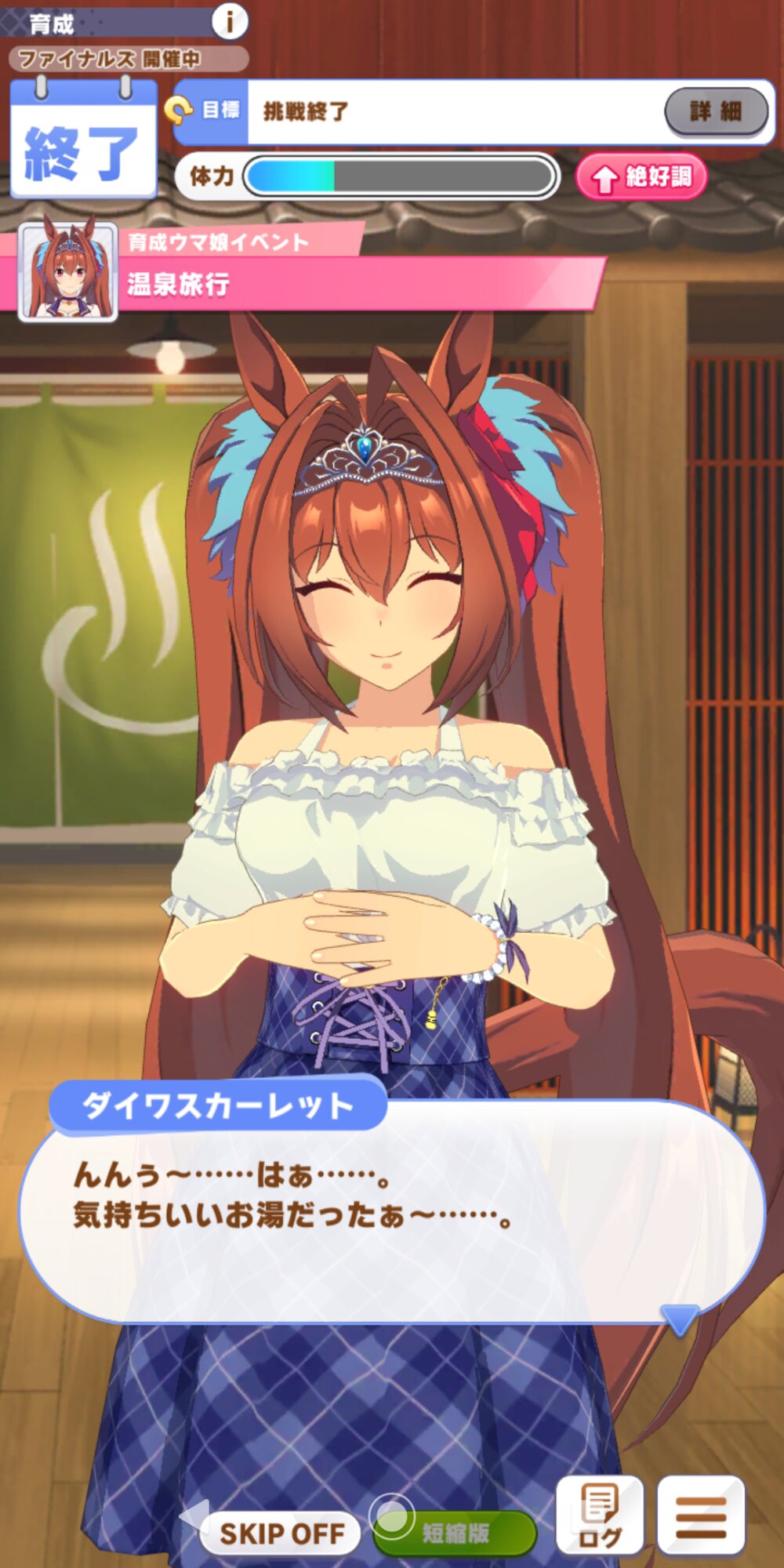The image size is (784, 1568).
Task: Toggle the 短縮版 shortened mode switch
Action: point(453,1531)
